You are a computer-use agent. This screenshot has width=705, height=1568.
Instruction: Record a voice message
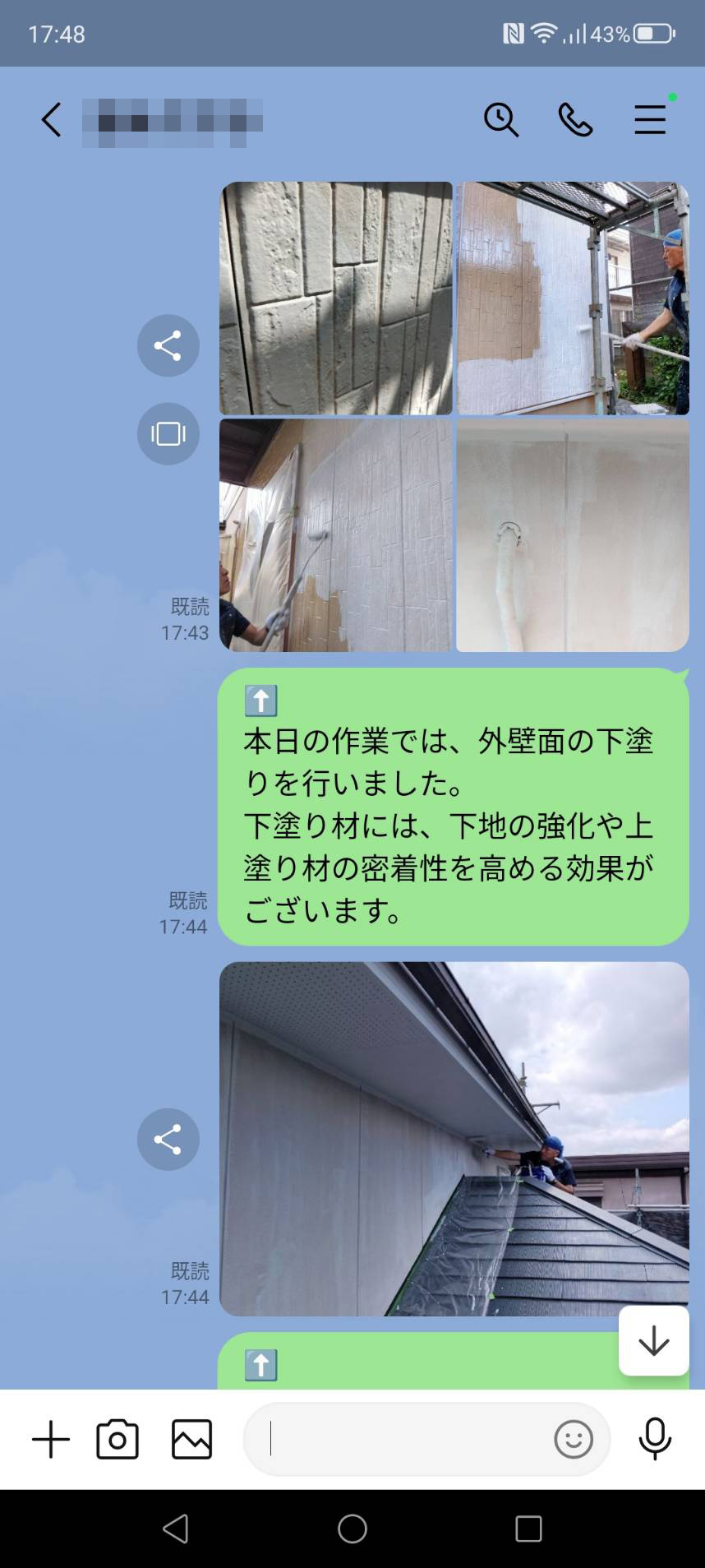click(x=655, y=1440)
